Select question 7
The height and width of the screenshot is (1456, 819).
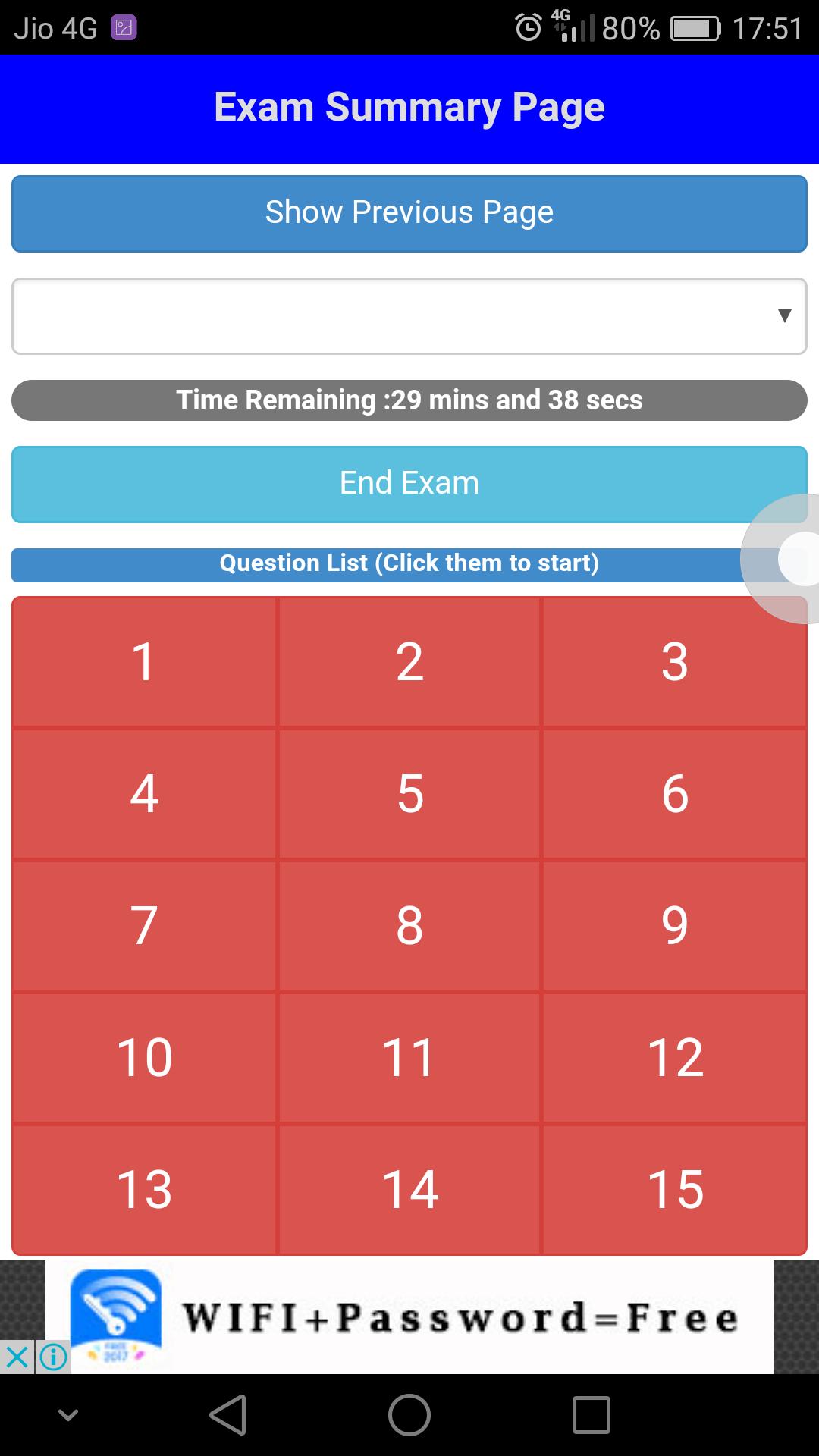[x=144, y=925]
